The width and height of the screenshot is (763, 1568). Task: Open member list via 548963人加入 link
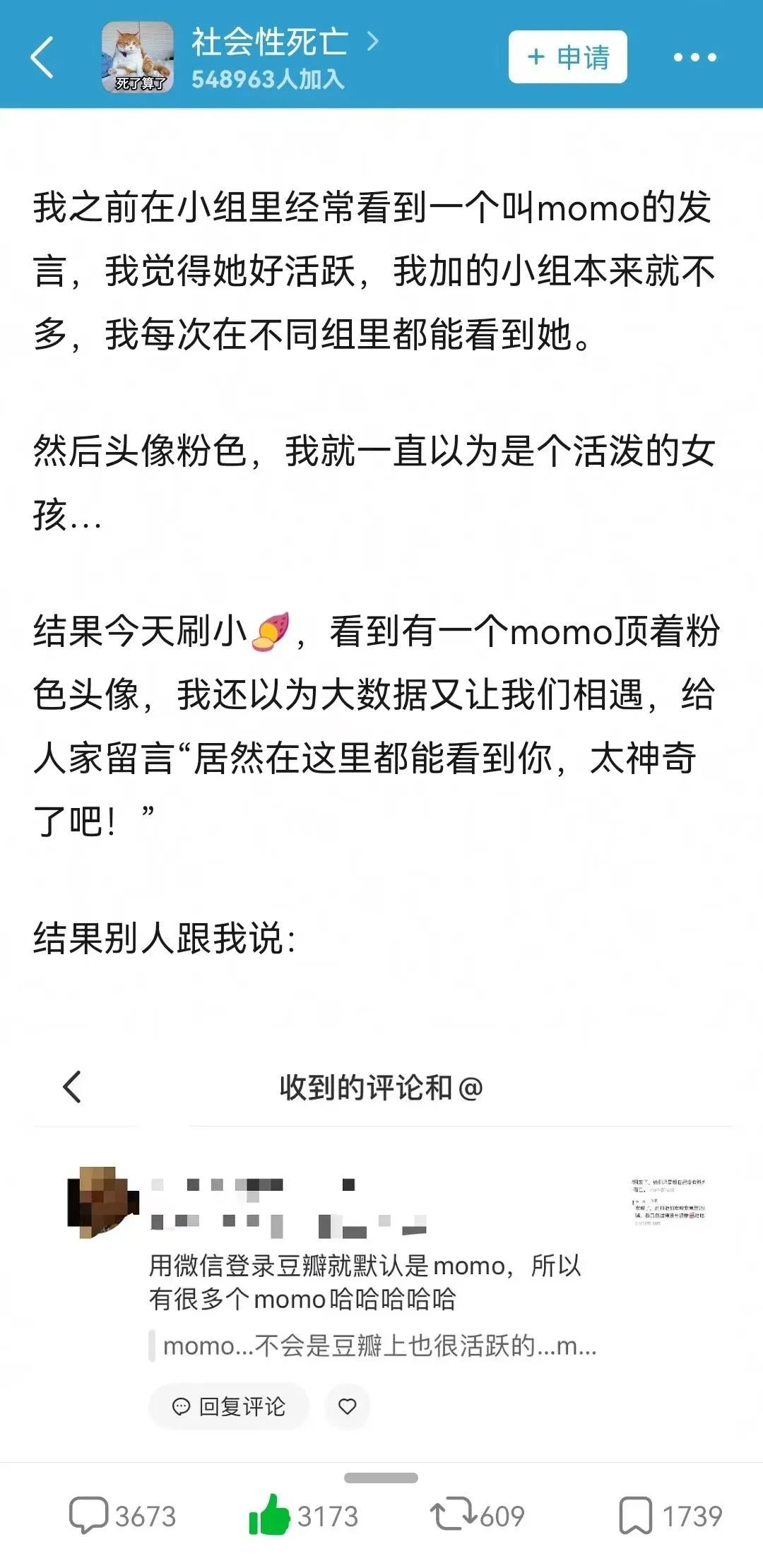[x=266, y=81]
